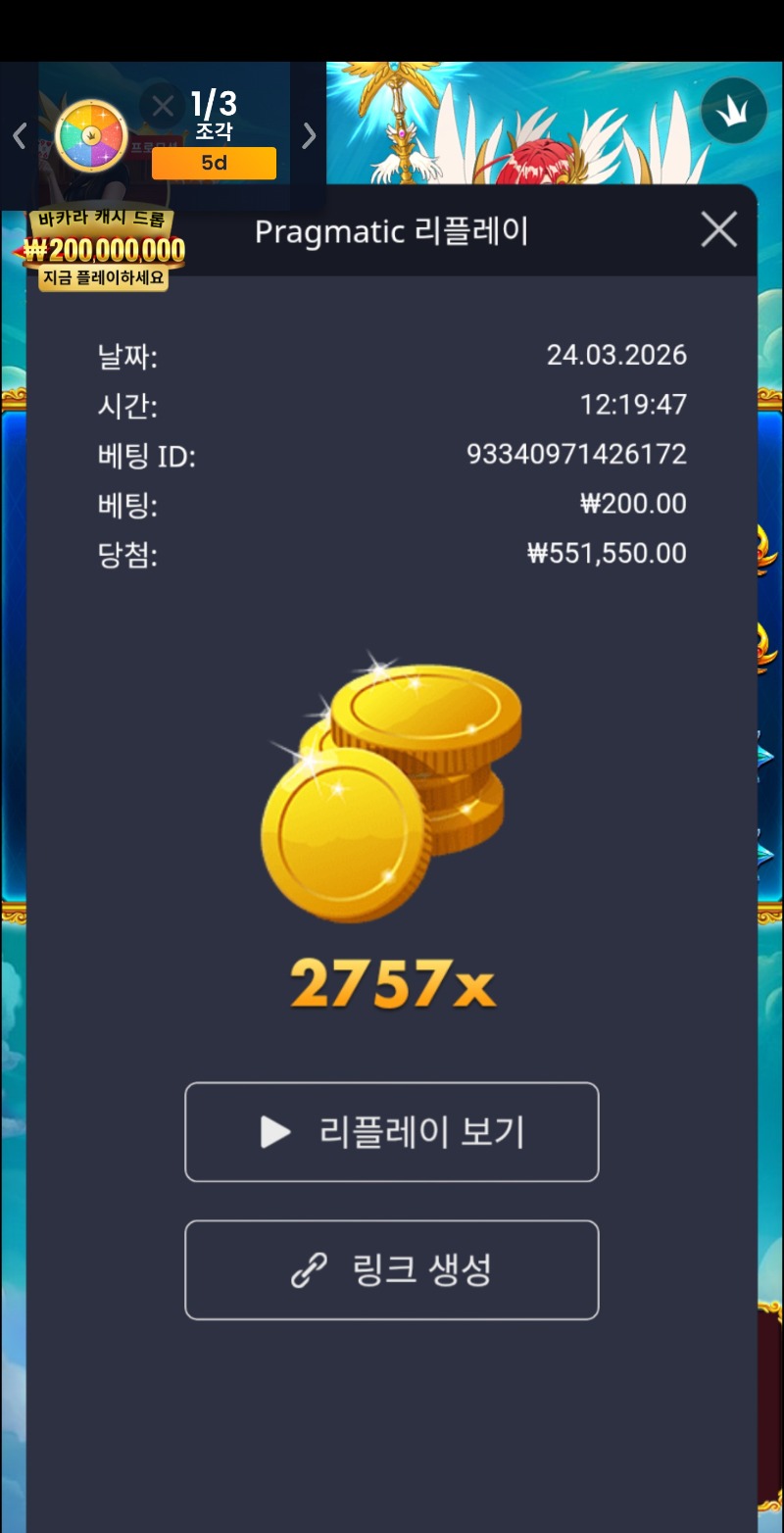This screenshot has height=1533, width=784.
Task: Open the crown icon menu
Action: pyautogui.click(x=733, y=110)
